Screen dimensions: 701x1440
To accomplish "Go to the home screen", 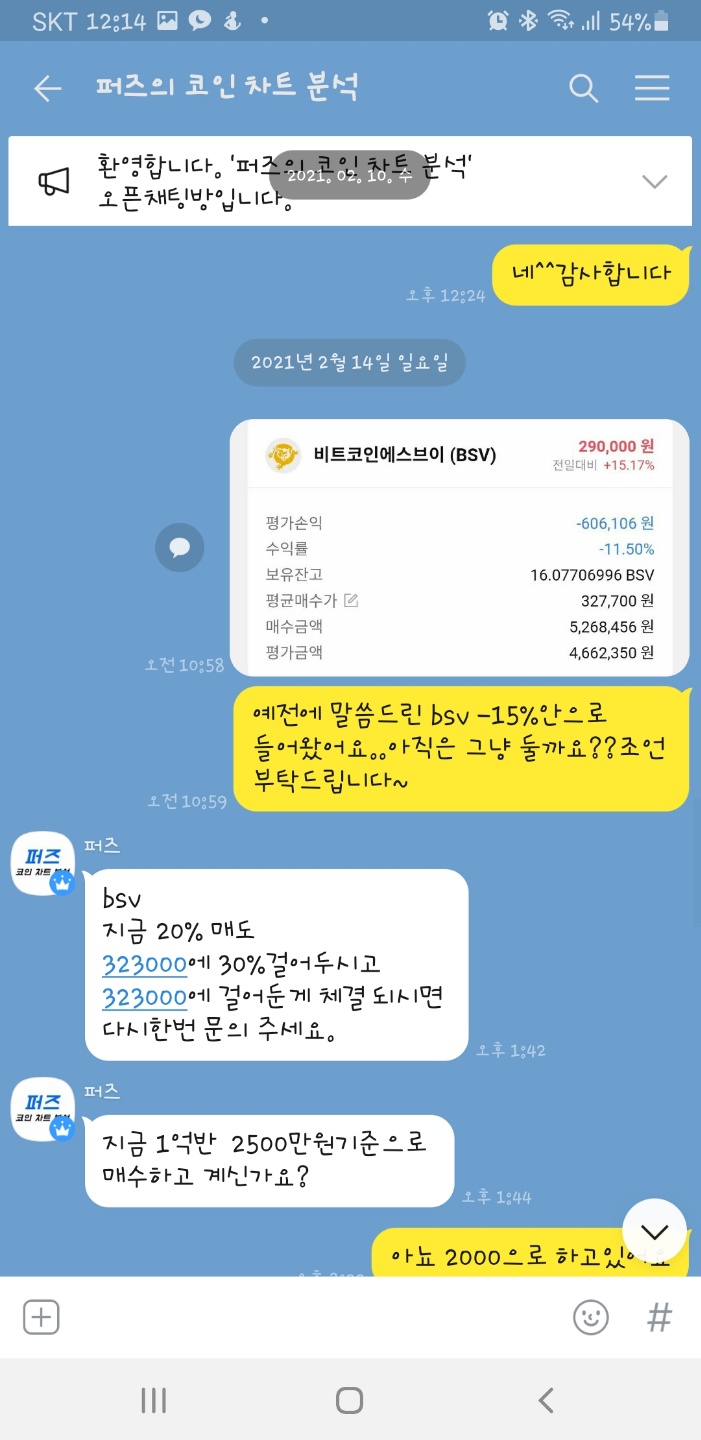I will (349, 1400).
